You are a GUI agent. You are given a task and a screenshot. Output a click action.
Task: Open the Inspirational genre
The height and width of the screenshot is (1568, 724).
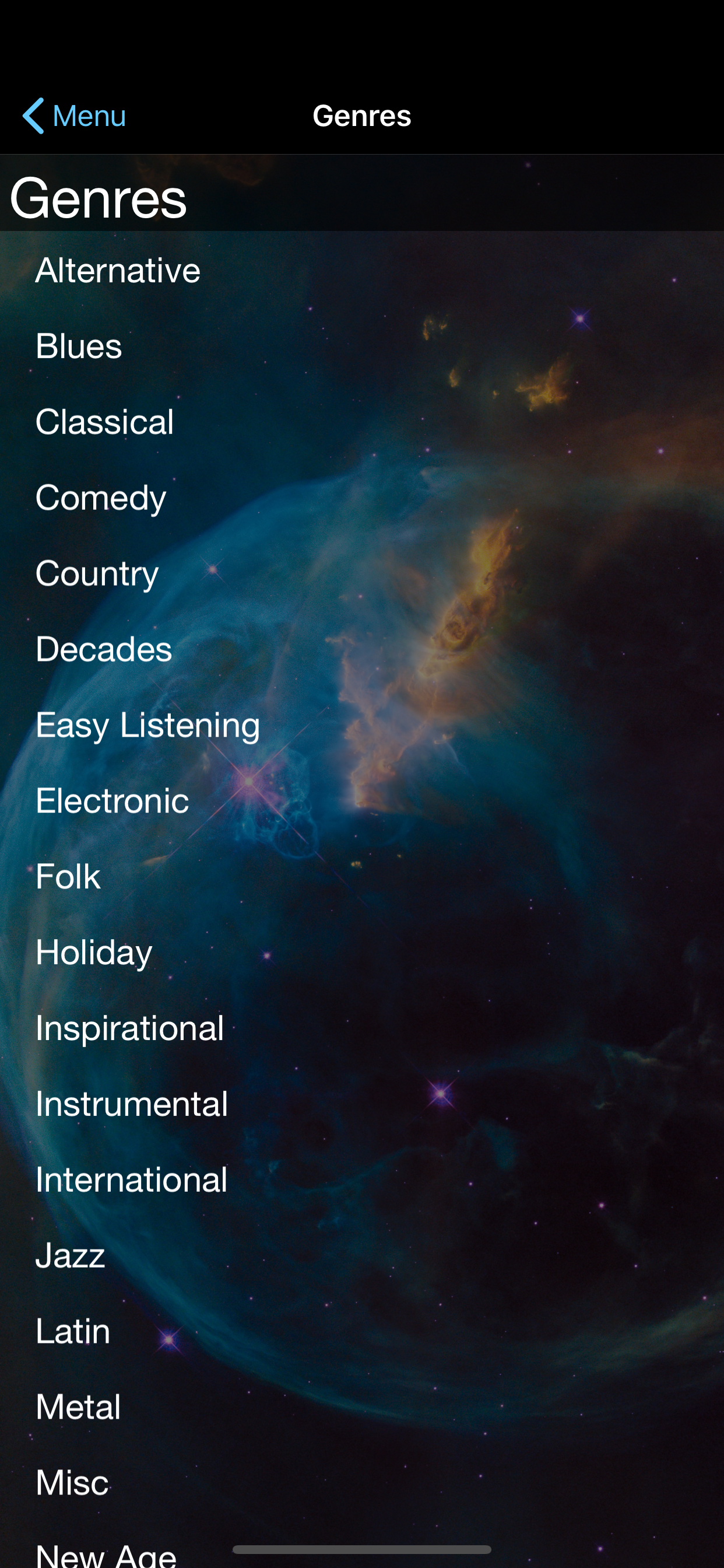pos(129,1028)
